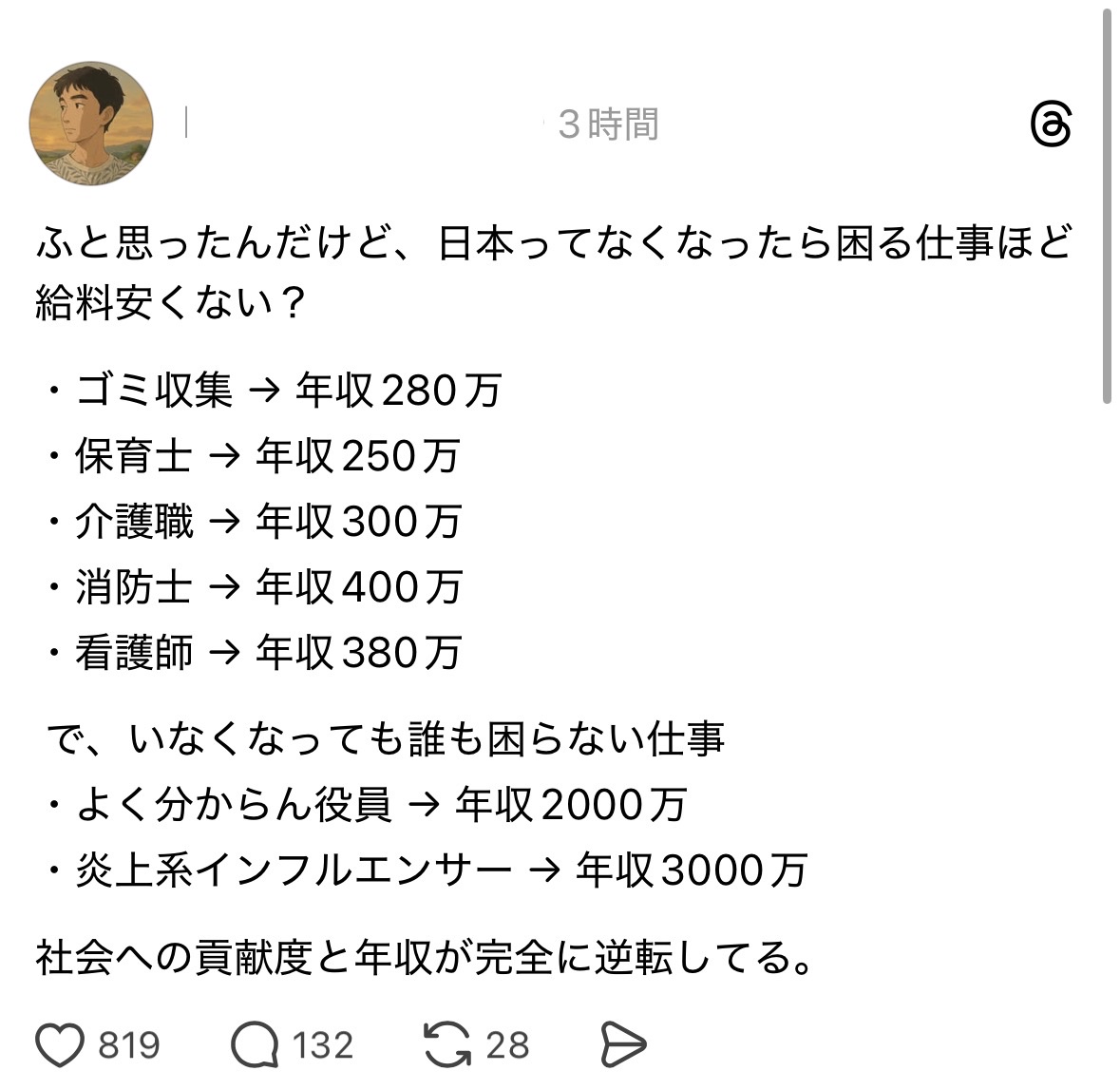Open the comments on this post

[255, 1045]
